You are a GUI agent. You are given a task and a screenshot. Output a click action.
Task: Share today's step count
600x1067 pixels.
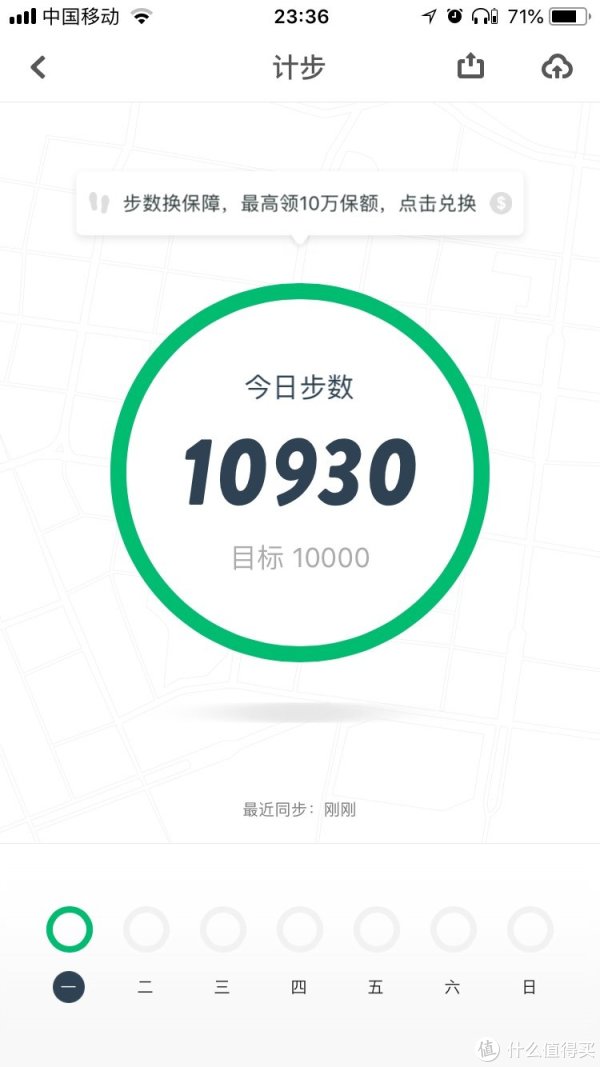(x=470, y=66)
